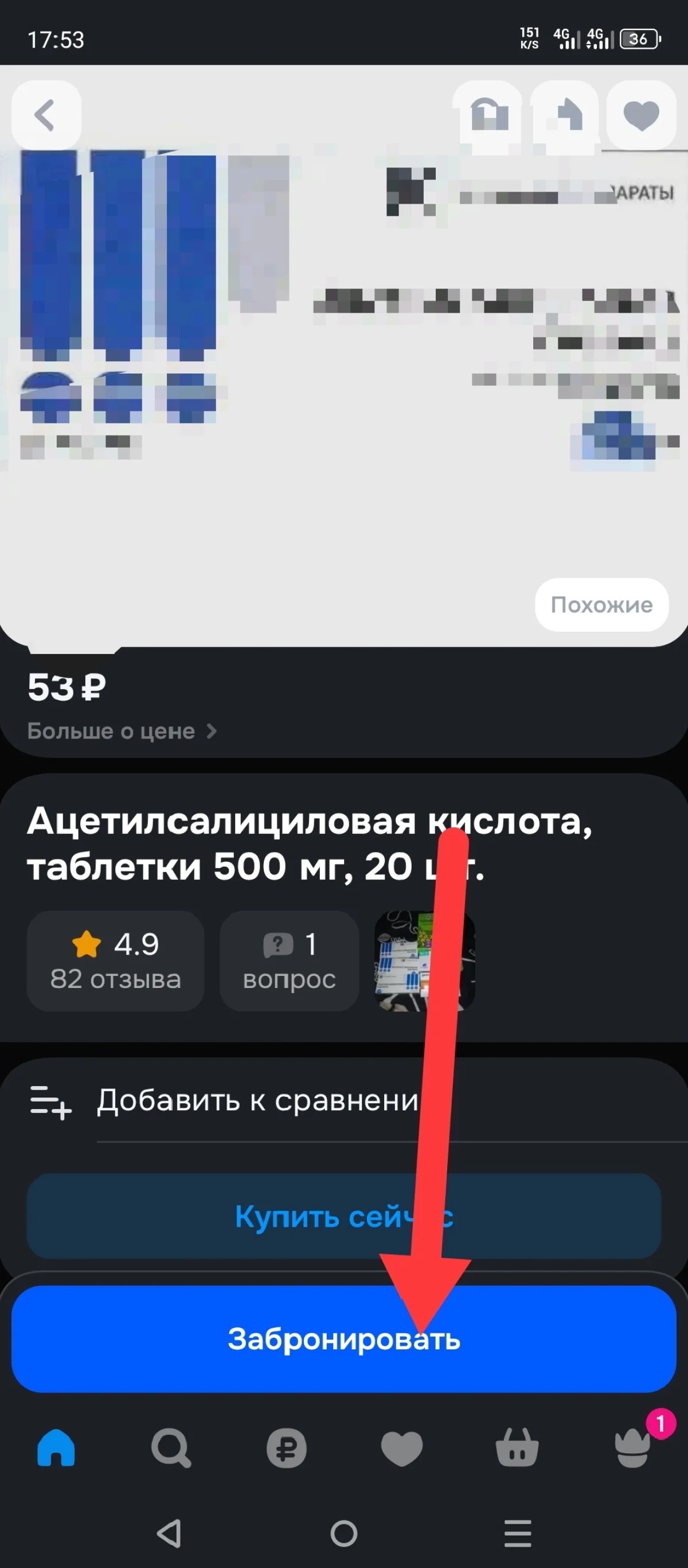Tap the share icon in the top bar
Viewport: 688px width, 1568px height.
click(566, 116)
